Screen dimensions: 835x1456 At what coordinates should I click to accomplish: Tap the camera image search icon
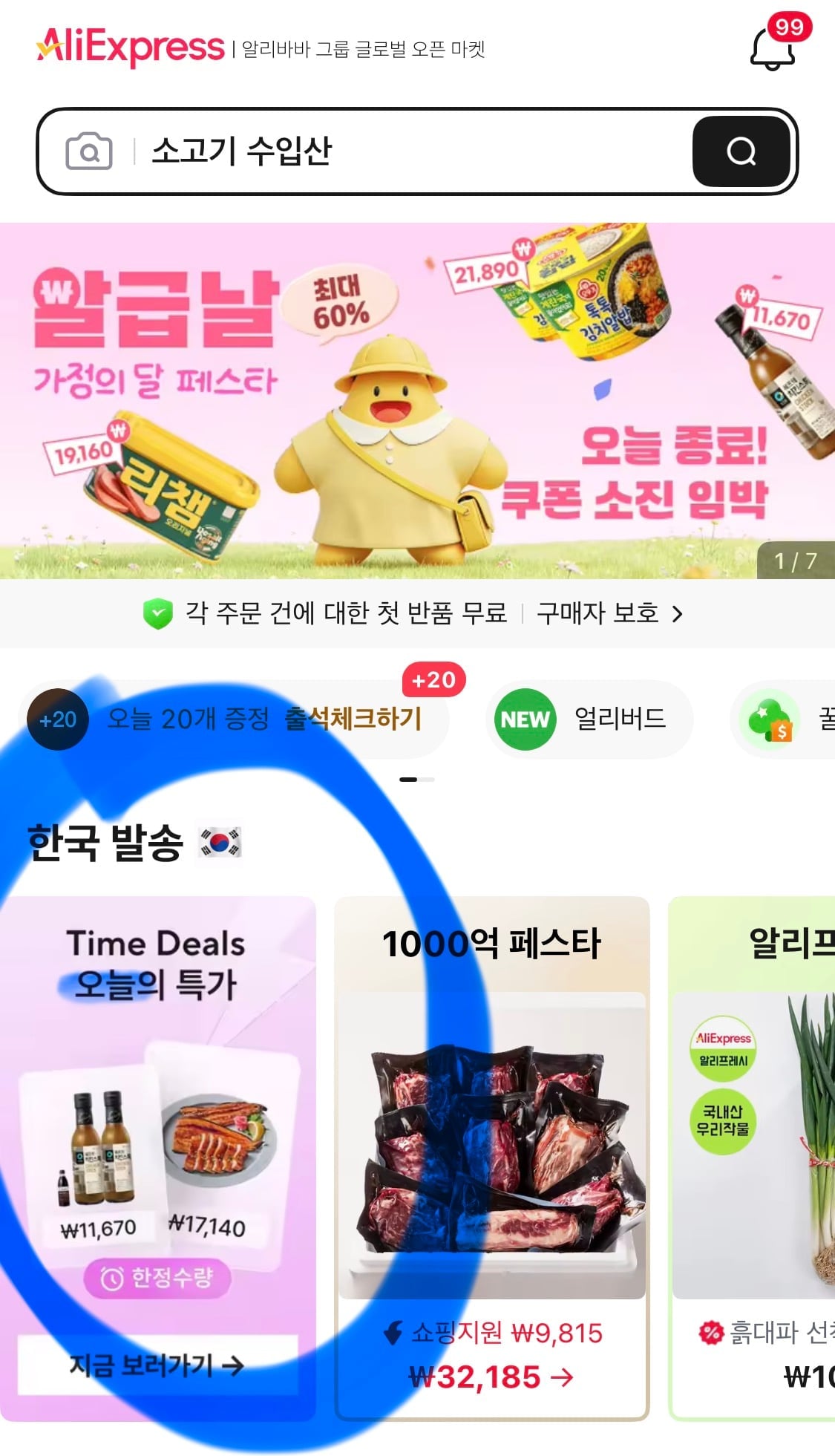tap(89, 151)
